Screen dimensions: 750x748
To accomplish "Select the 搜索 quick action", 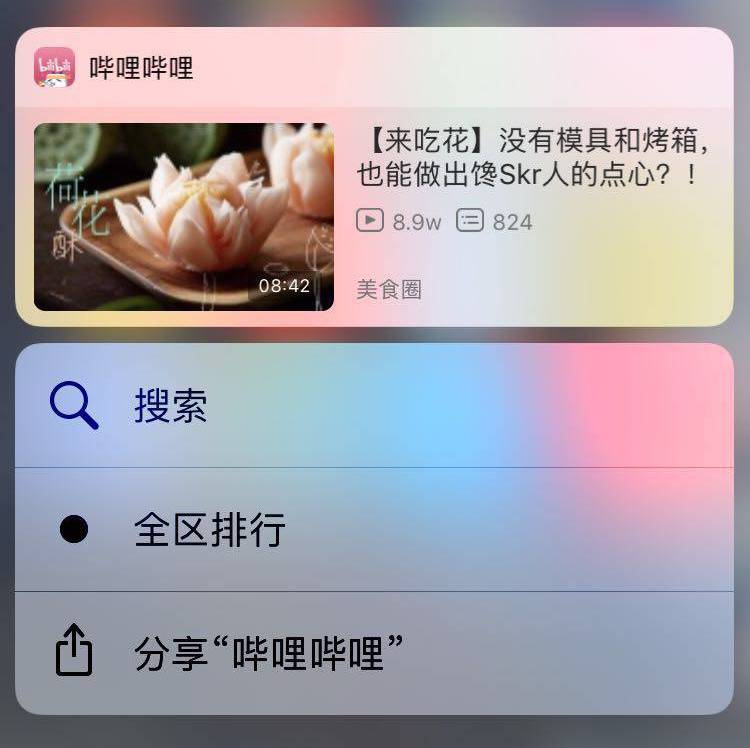I will [x=374, y=406].
